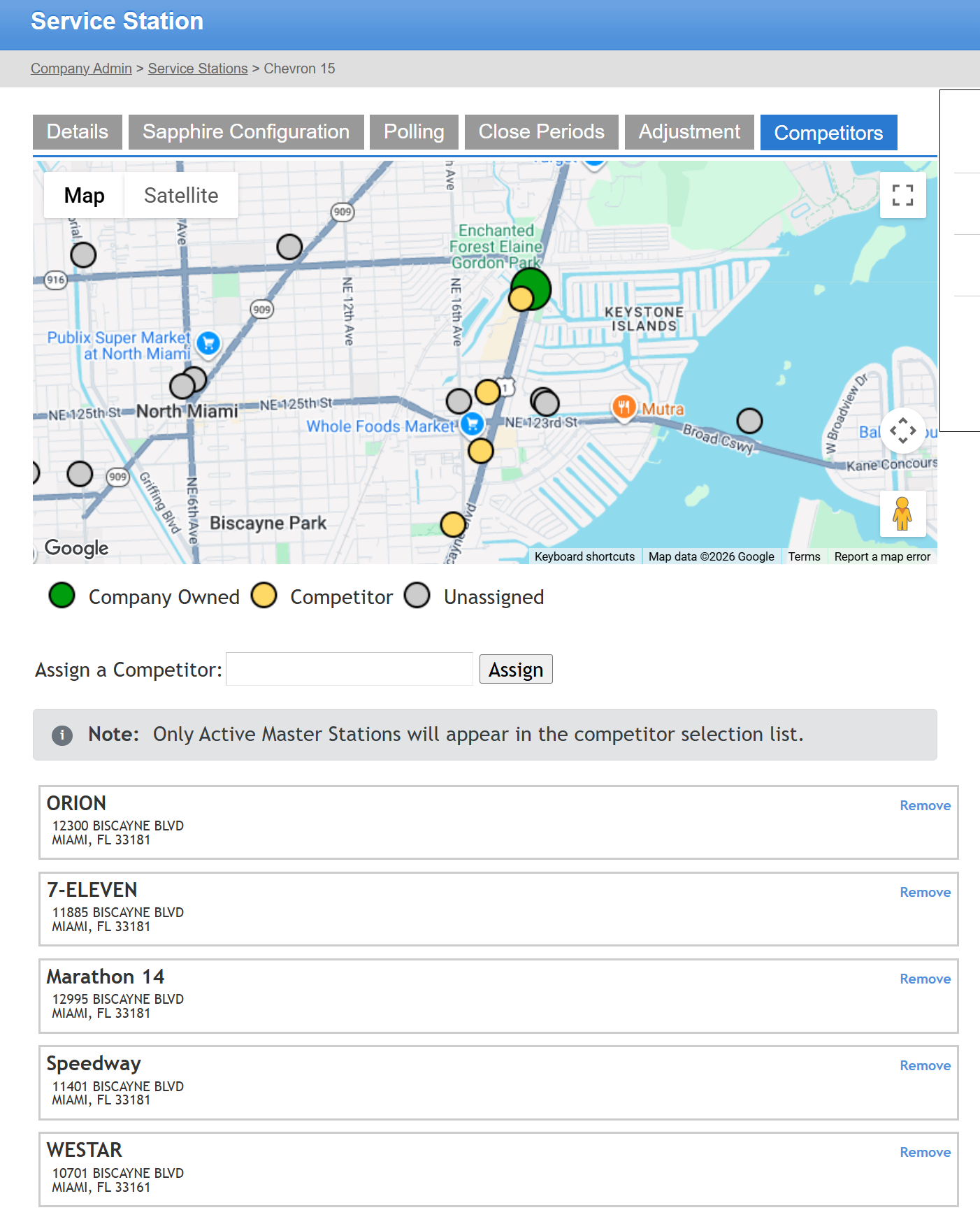980x1217 pixels.
Task: Remove 7-ELEVEN competitor
Action: [925, 892]
